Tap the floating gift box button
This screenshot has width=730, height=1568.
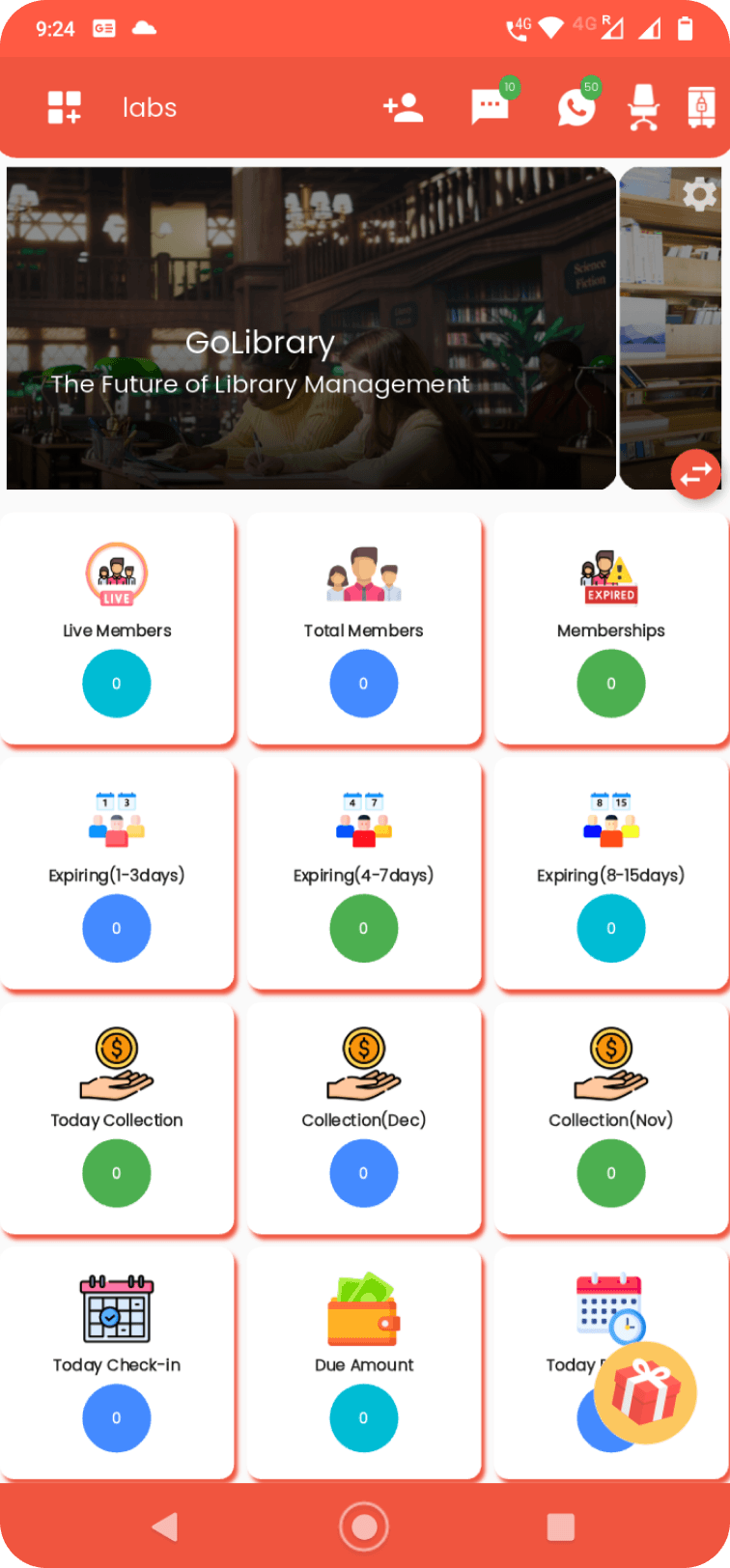pos(645,1392)
